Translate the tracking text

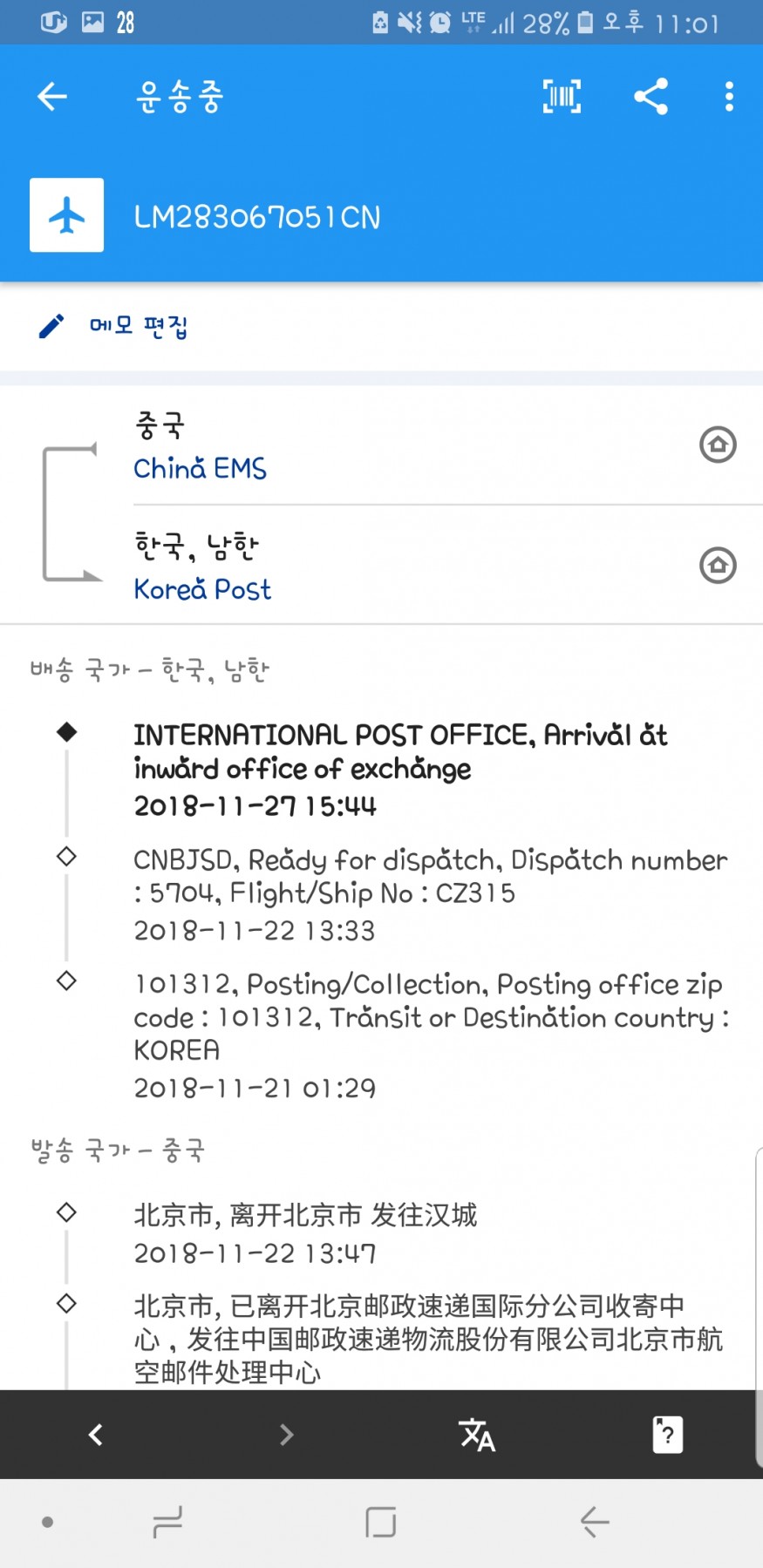(x=477, y=1434)
